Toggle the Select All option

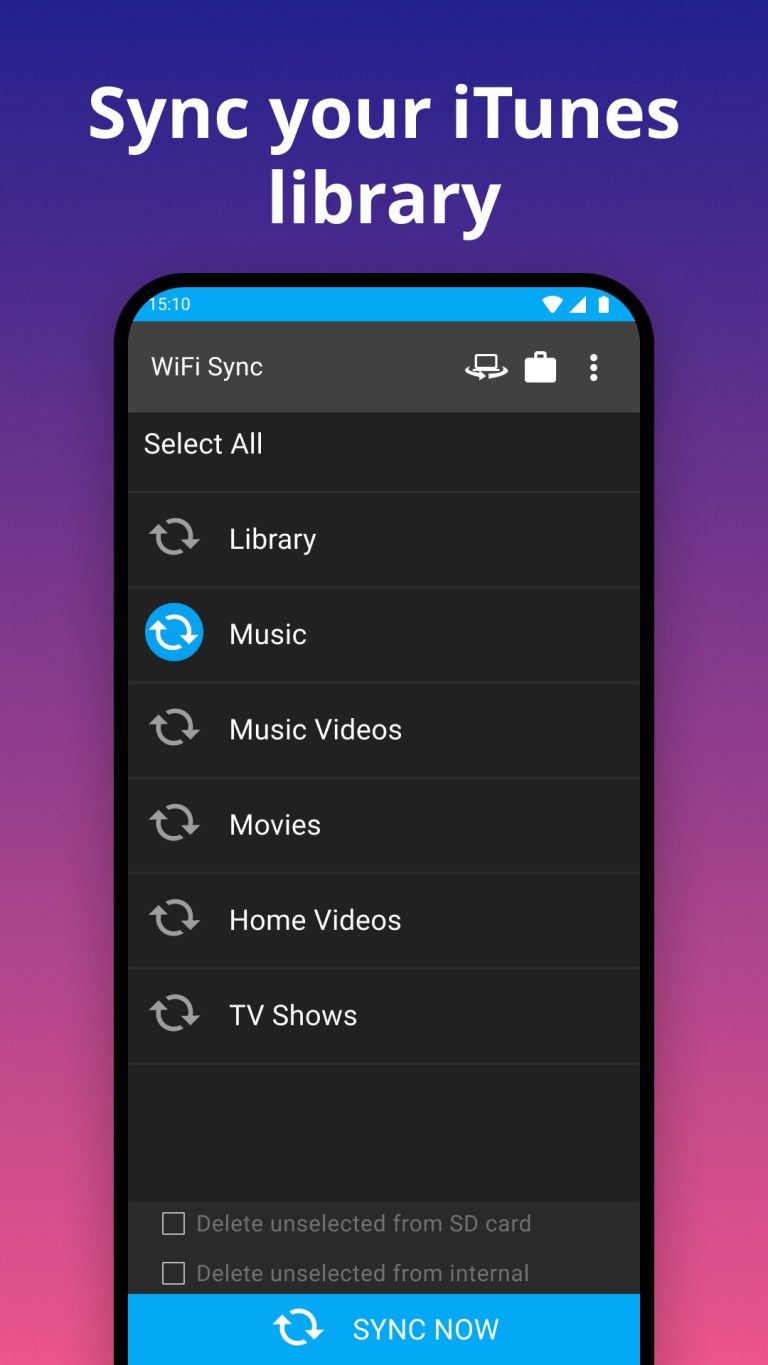pos(203,443)
